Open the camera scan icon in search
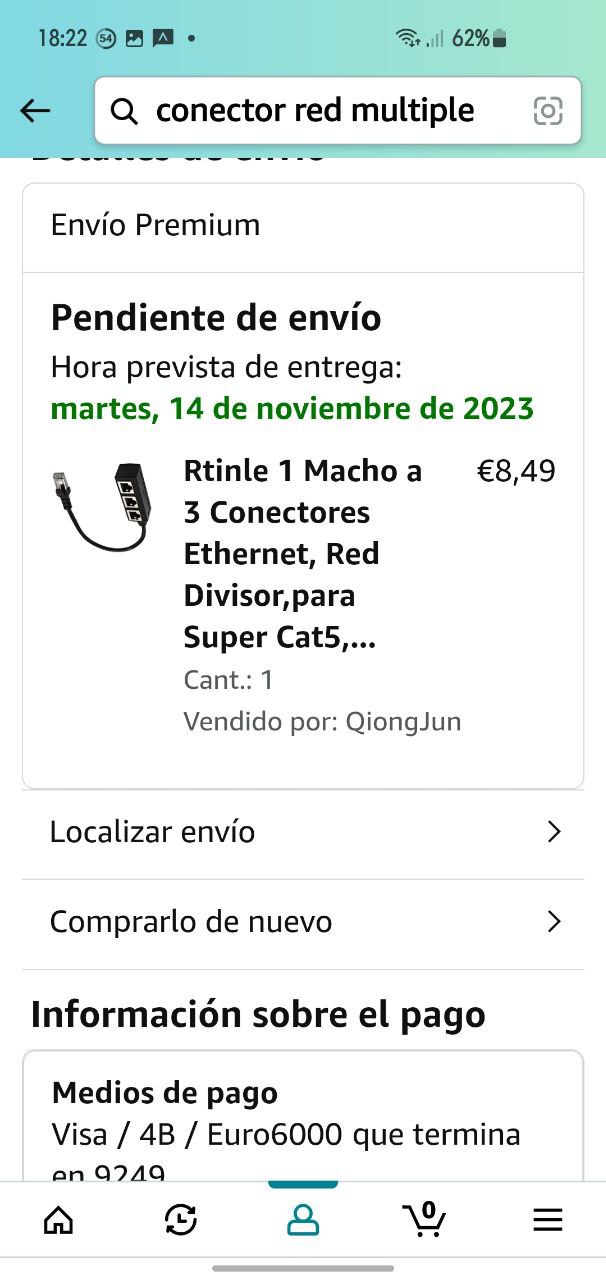The width and height of the screenshot is (606, 1280). point(548,111)
